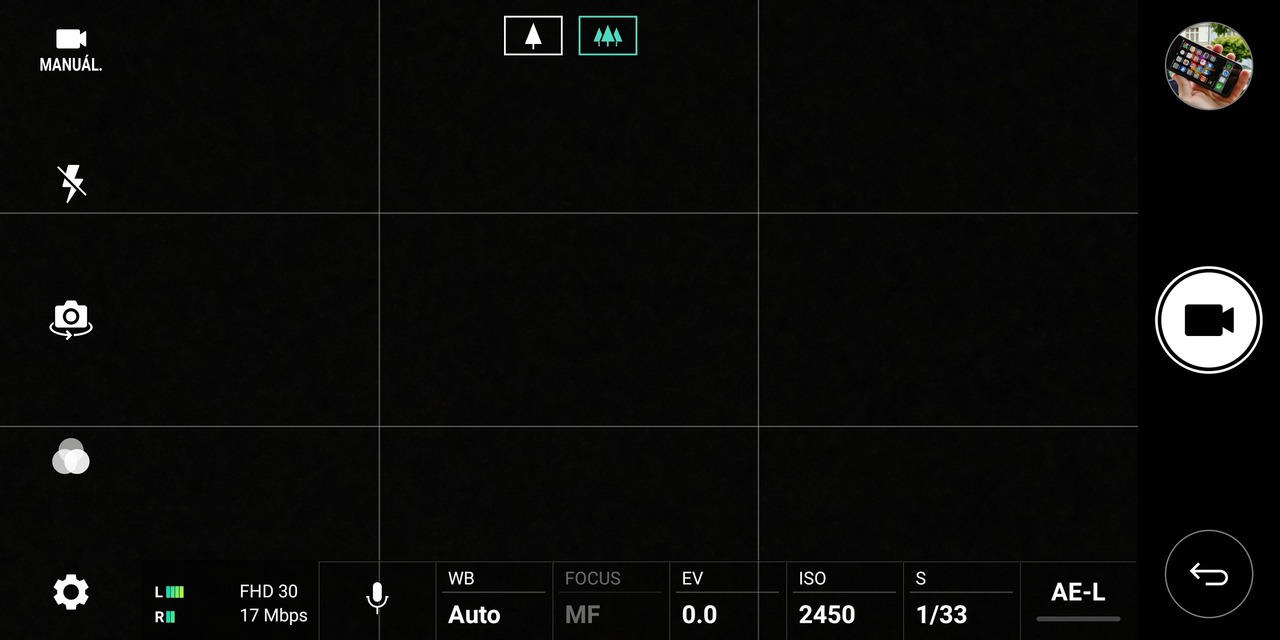
Task: Open the manual video mode selector
Action: pyautogui.click(x=71, y=50)
